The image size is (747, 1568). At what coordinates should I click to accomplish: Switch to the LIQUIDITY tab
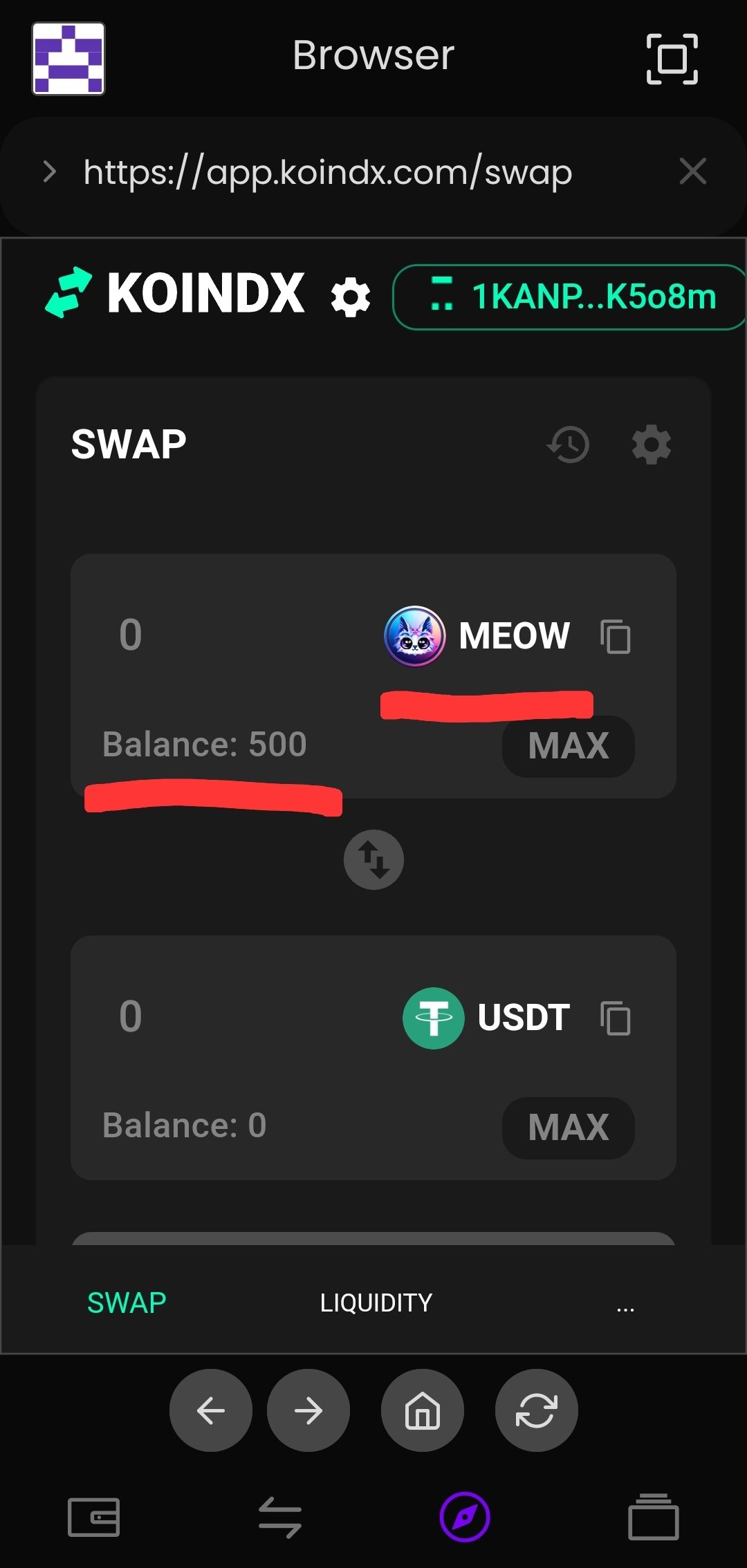[x=376, y=1303]
